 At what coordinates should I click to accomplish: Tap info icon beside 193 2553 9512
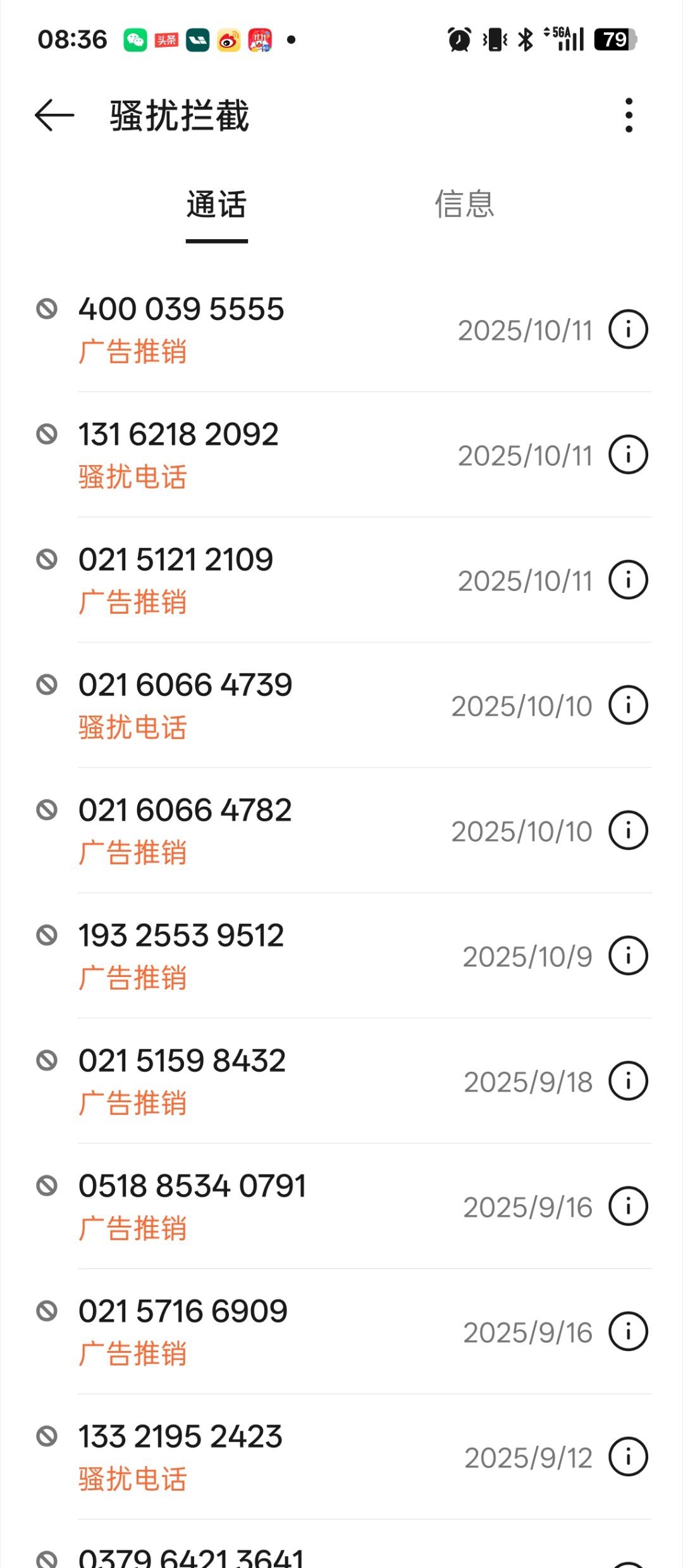tap(628, 955)
